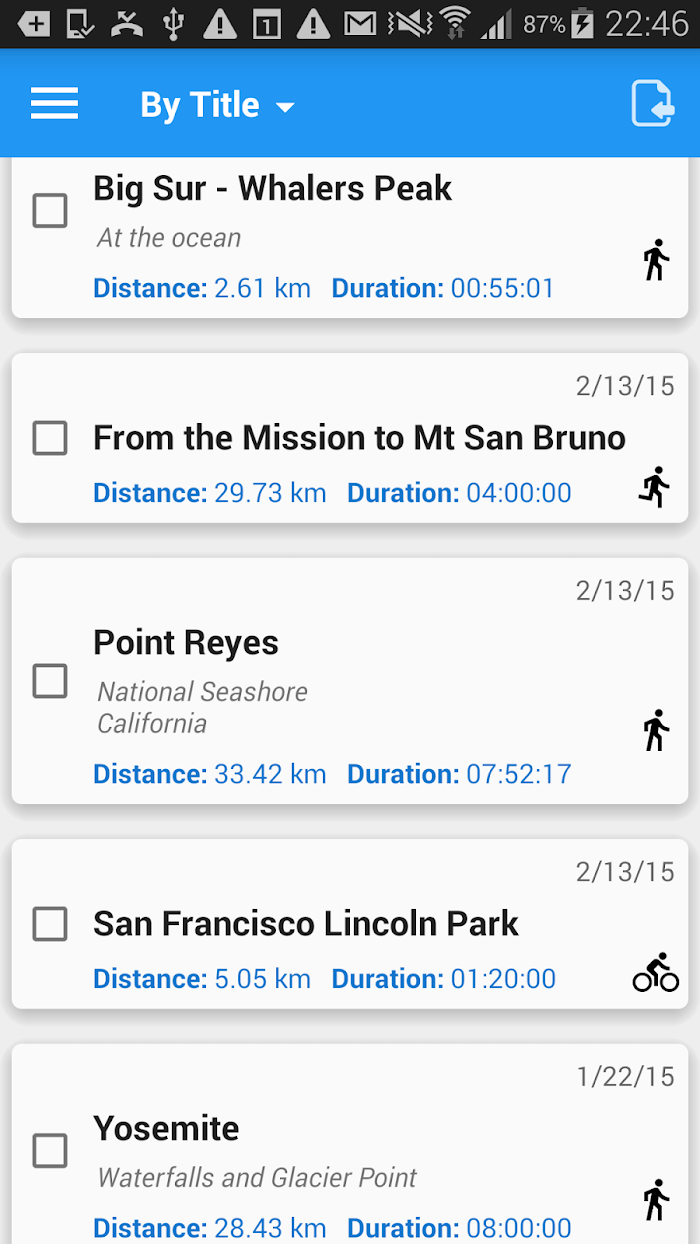The height and width of the screenshot is (1244, 700).
Task: Open the Big Sur - Whalers Peak track
Action: [x=350, y=238]
